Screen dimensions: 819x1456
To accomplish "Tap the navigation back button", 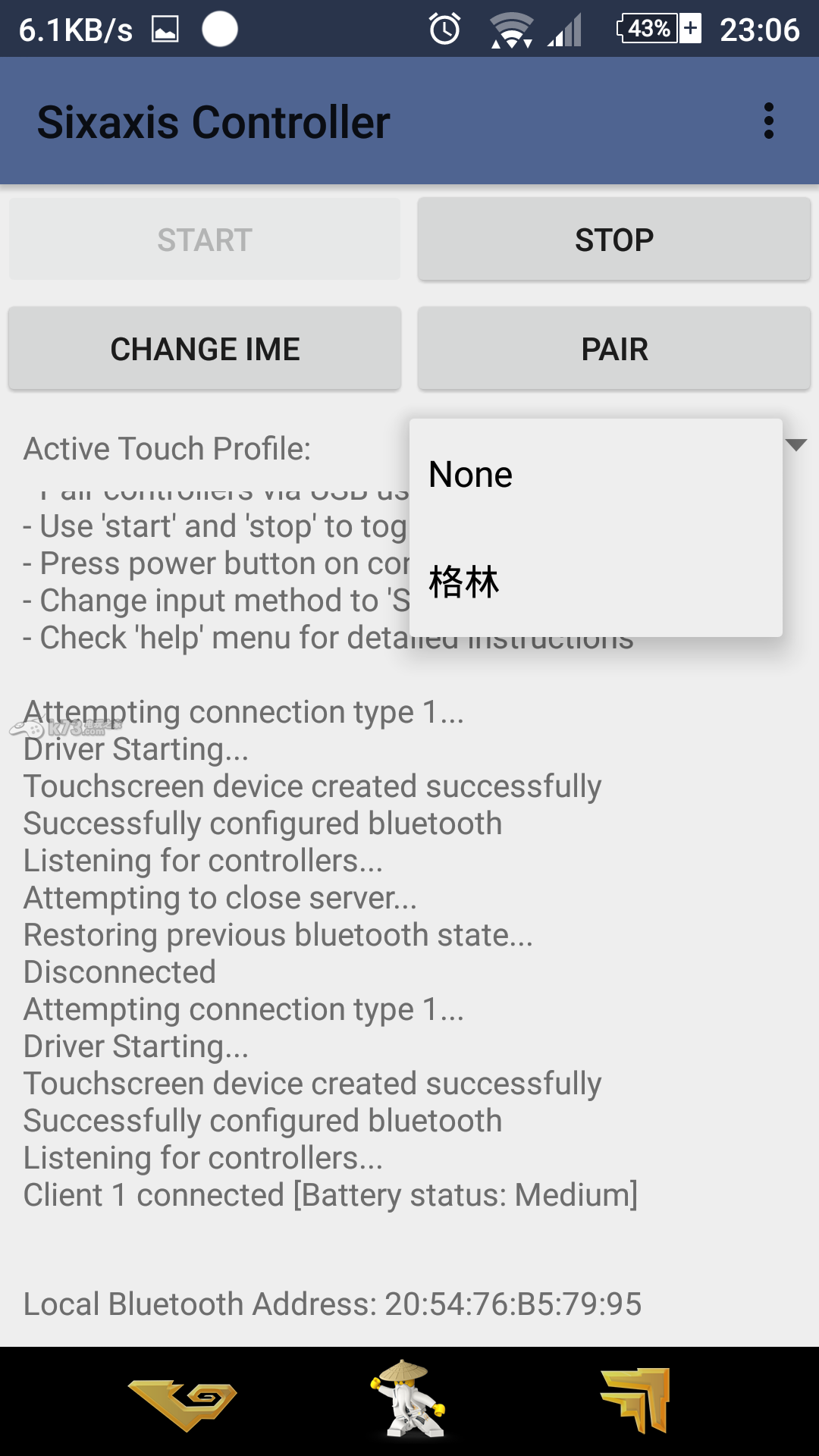I will (x=183, y=1401).
